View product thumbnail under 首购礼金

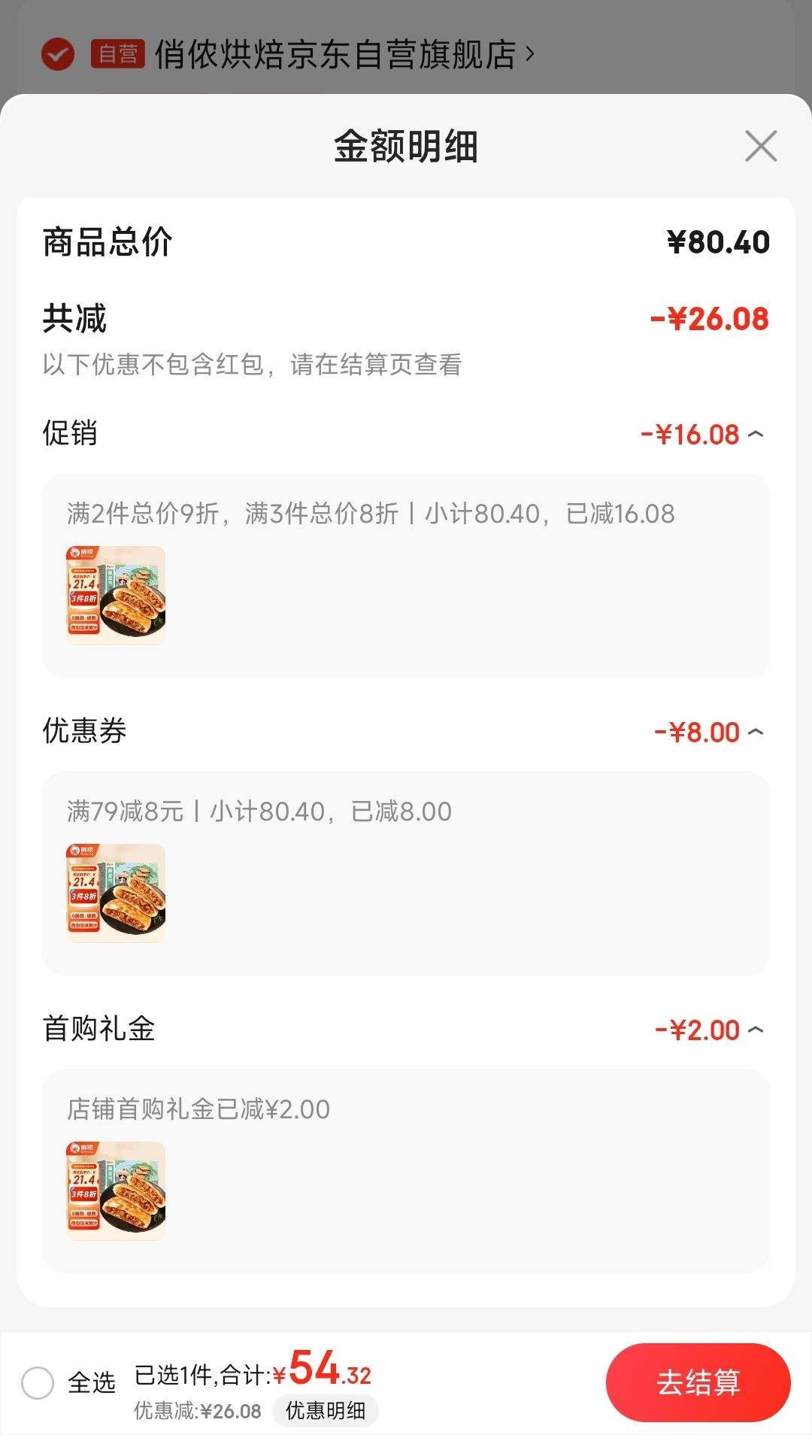117,1192
